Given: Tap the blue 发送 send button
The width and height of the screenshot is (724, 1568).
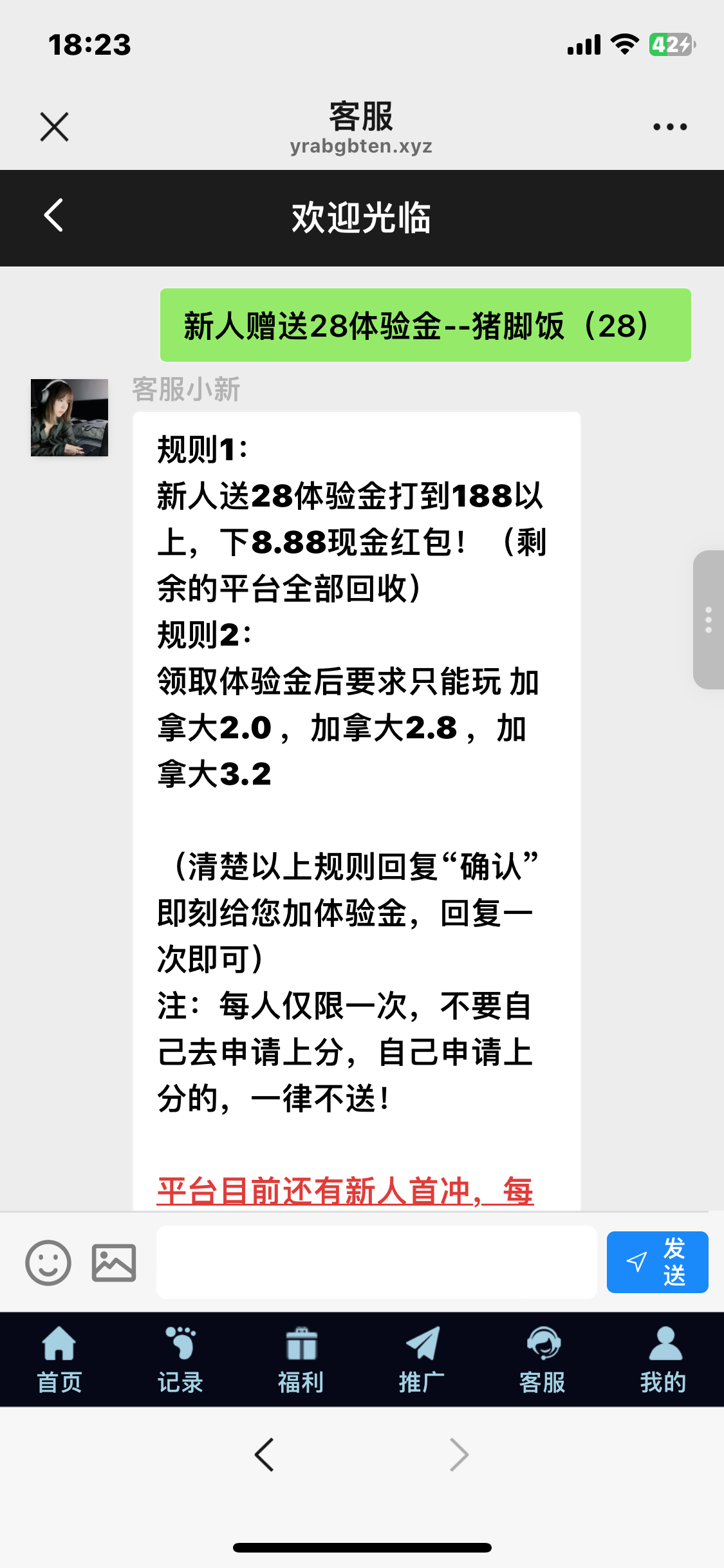Looking at the screenshot, I should coord(657,1262).
